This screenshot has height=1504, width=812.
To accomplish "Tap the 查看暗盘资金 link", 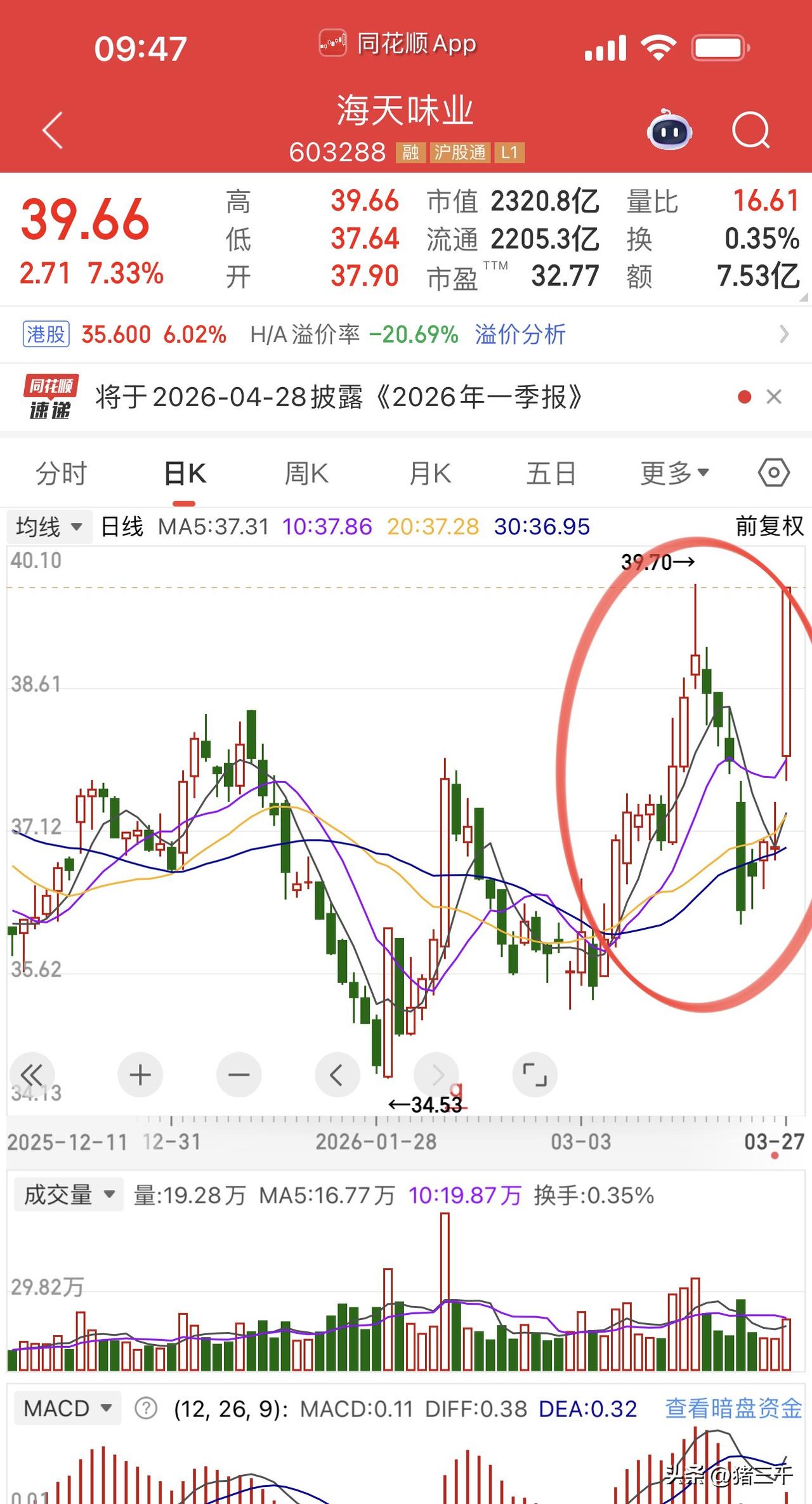I will (x=733, y=1408).
